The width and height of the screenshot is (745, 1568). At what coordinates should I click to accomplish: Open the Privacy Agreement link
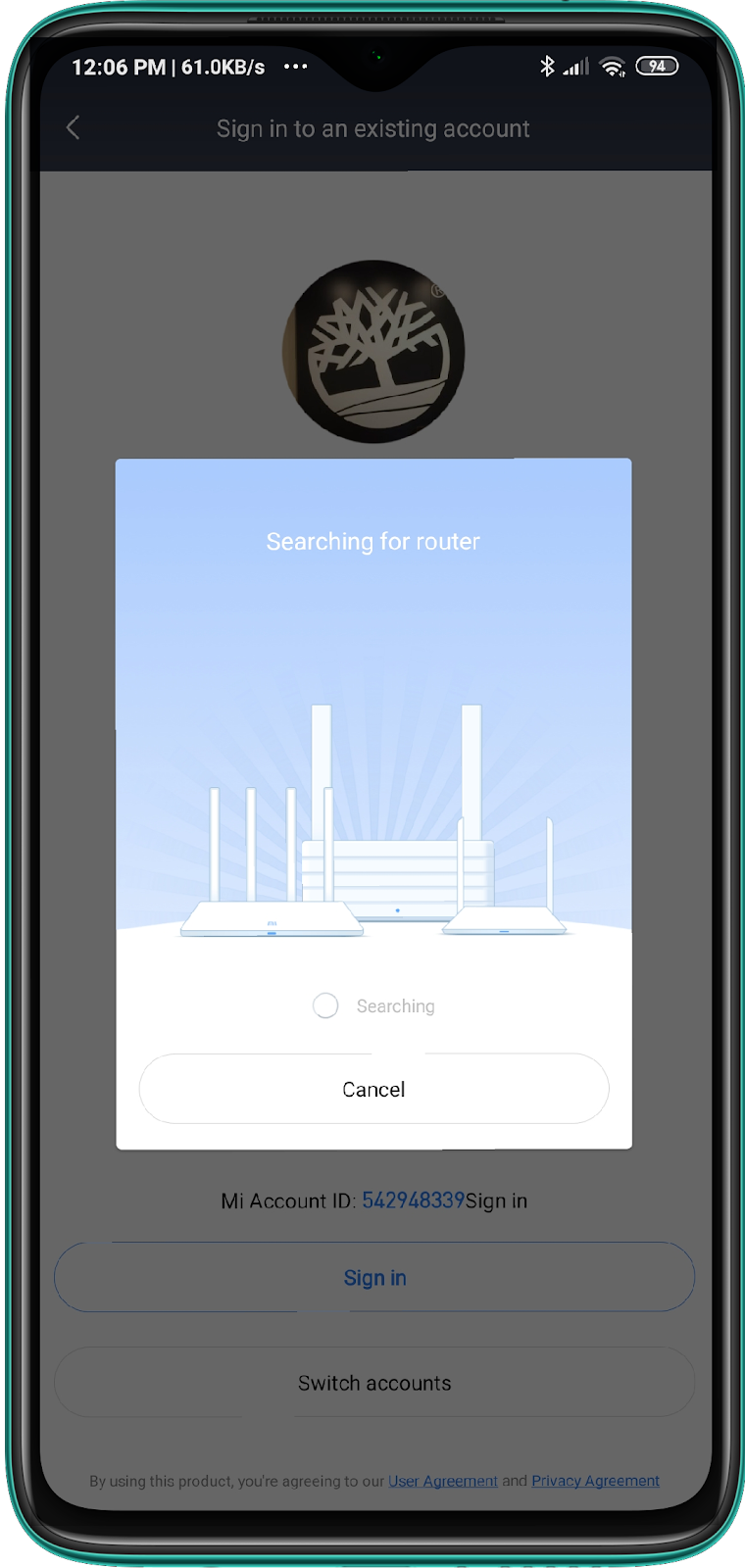[595, 1481]
